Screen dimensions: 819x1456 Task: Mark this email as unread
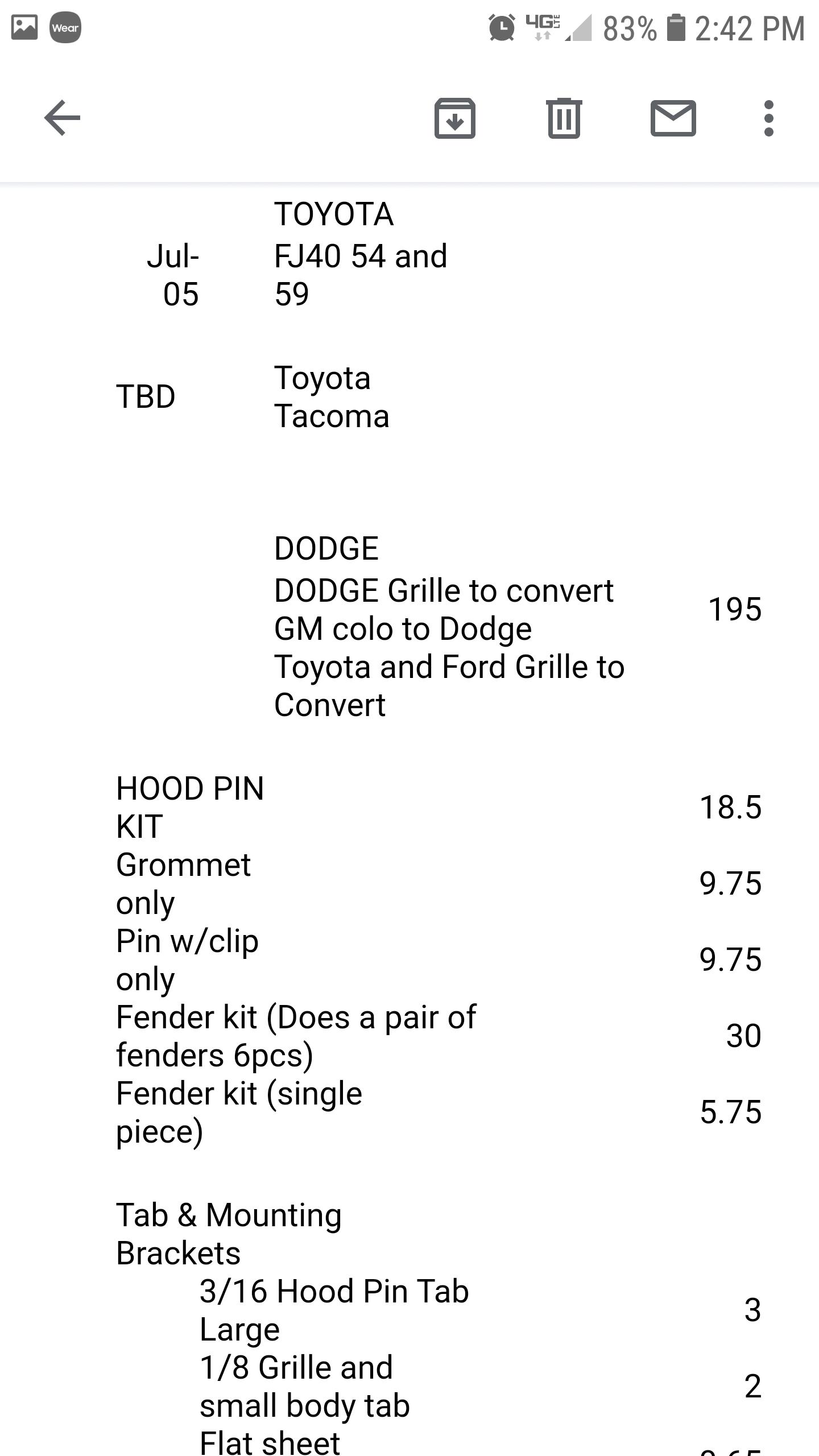(673, 118)
